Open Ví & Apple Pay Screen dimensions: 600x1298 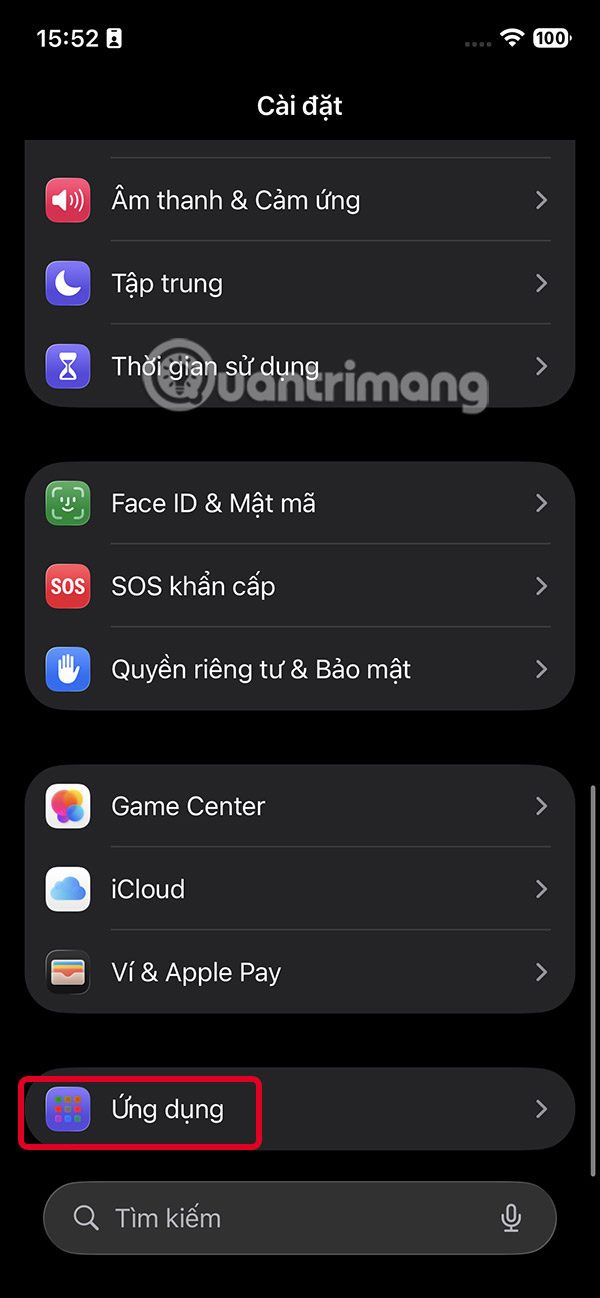[300, 972]
